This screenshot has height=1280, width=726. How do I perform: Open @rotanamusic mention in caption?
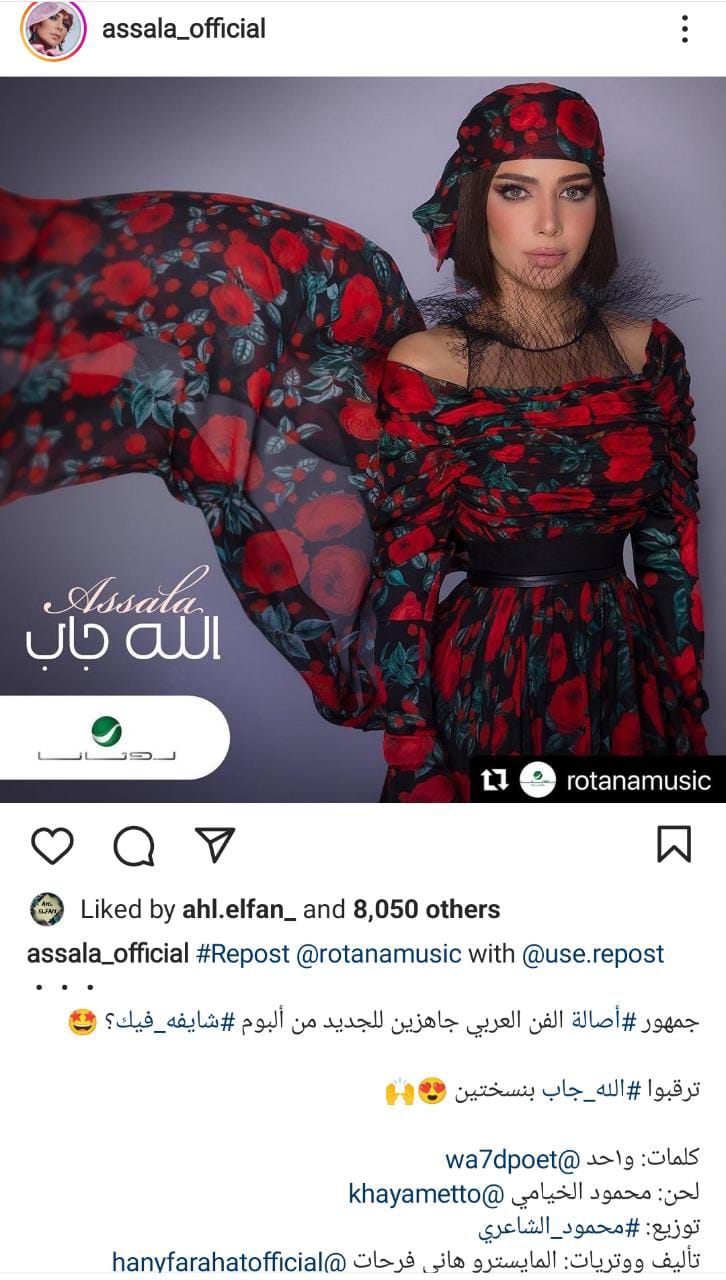tap(378, 953)
